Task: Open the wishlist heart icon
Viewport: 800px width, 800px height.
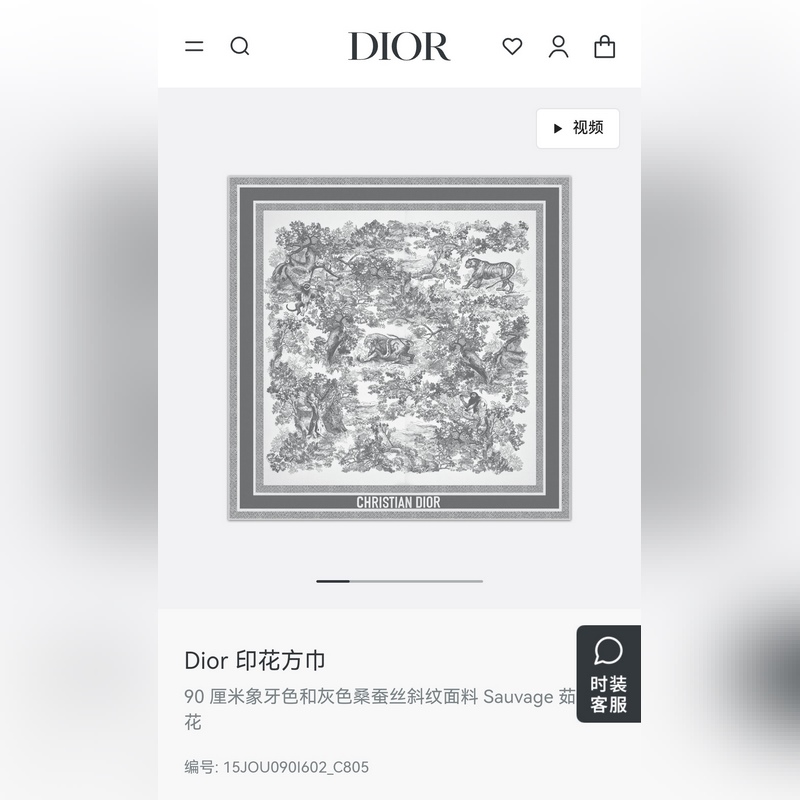Action: [x=512, y=46]
